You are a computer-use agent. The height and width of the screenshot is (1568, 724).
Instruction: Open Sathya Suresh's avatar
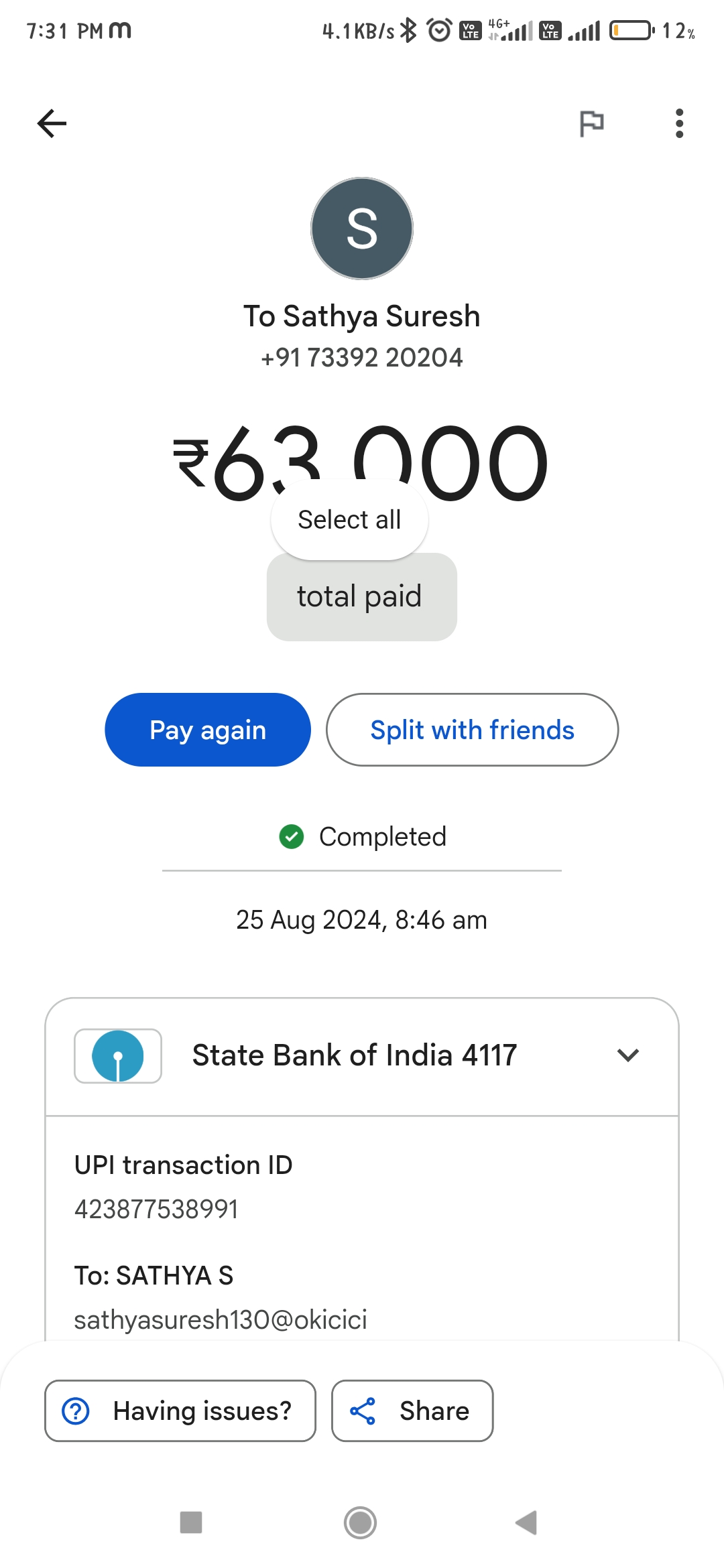[x=362, y=228]
